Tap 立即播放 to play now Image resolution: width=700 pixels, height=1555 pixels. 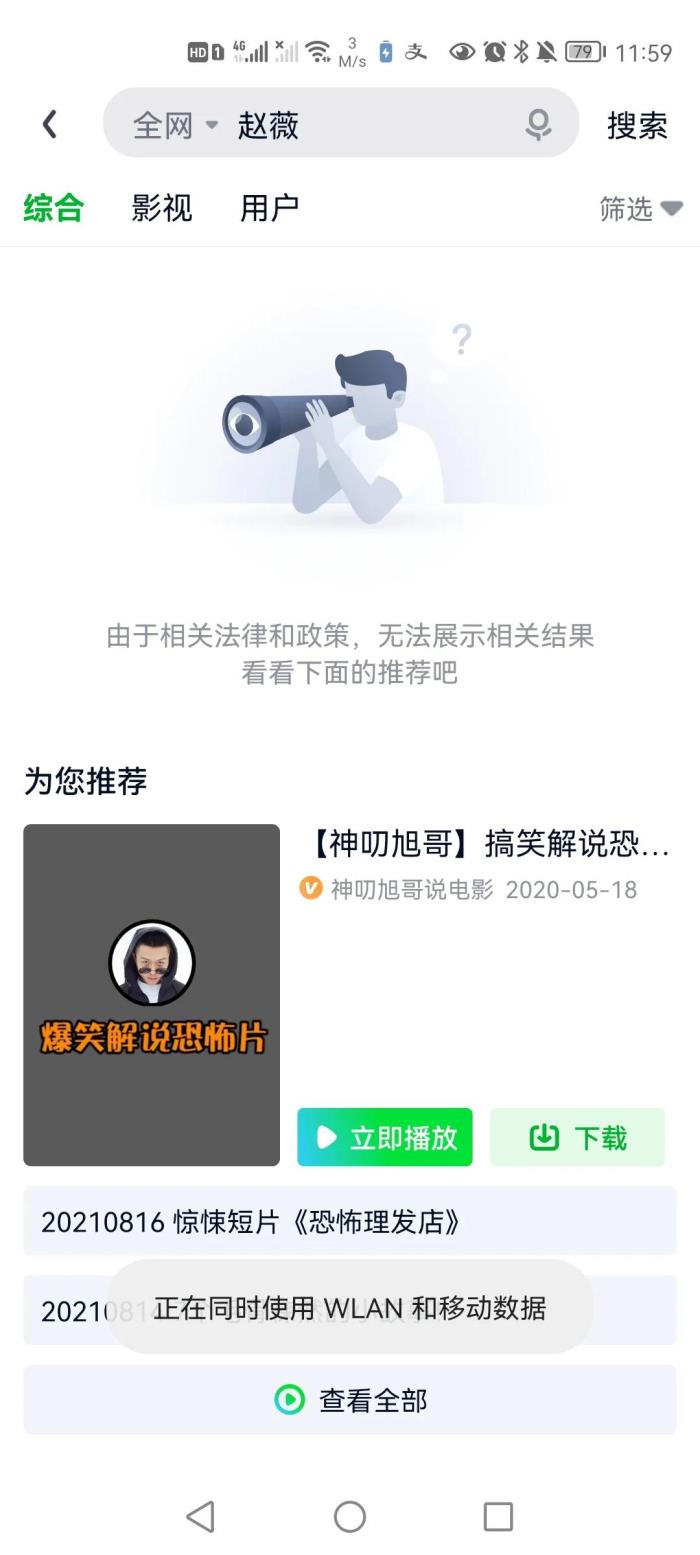pyautogui.click(x=384, y=1137)
